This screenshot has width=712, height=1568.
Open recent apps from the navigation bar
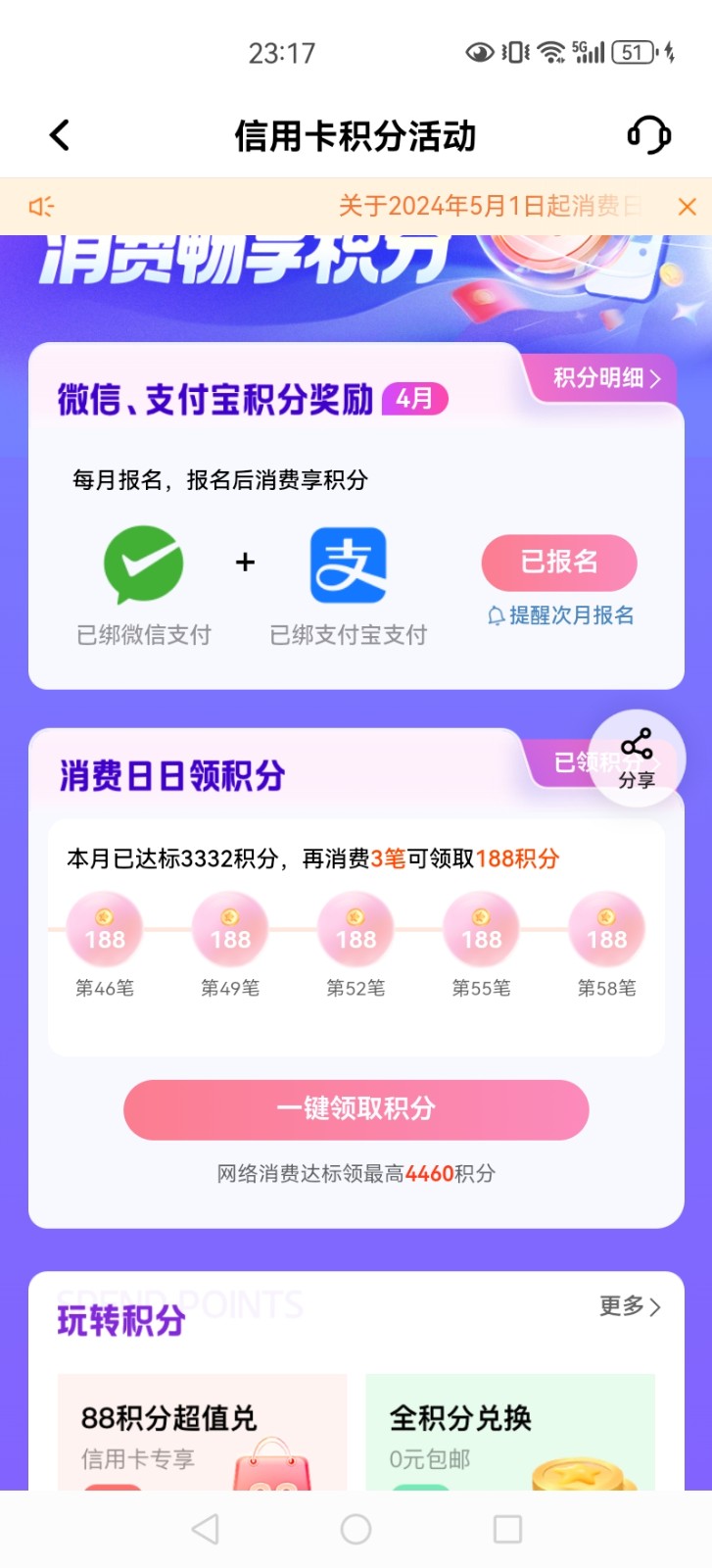pos(507,1529)
